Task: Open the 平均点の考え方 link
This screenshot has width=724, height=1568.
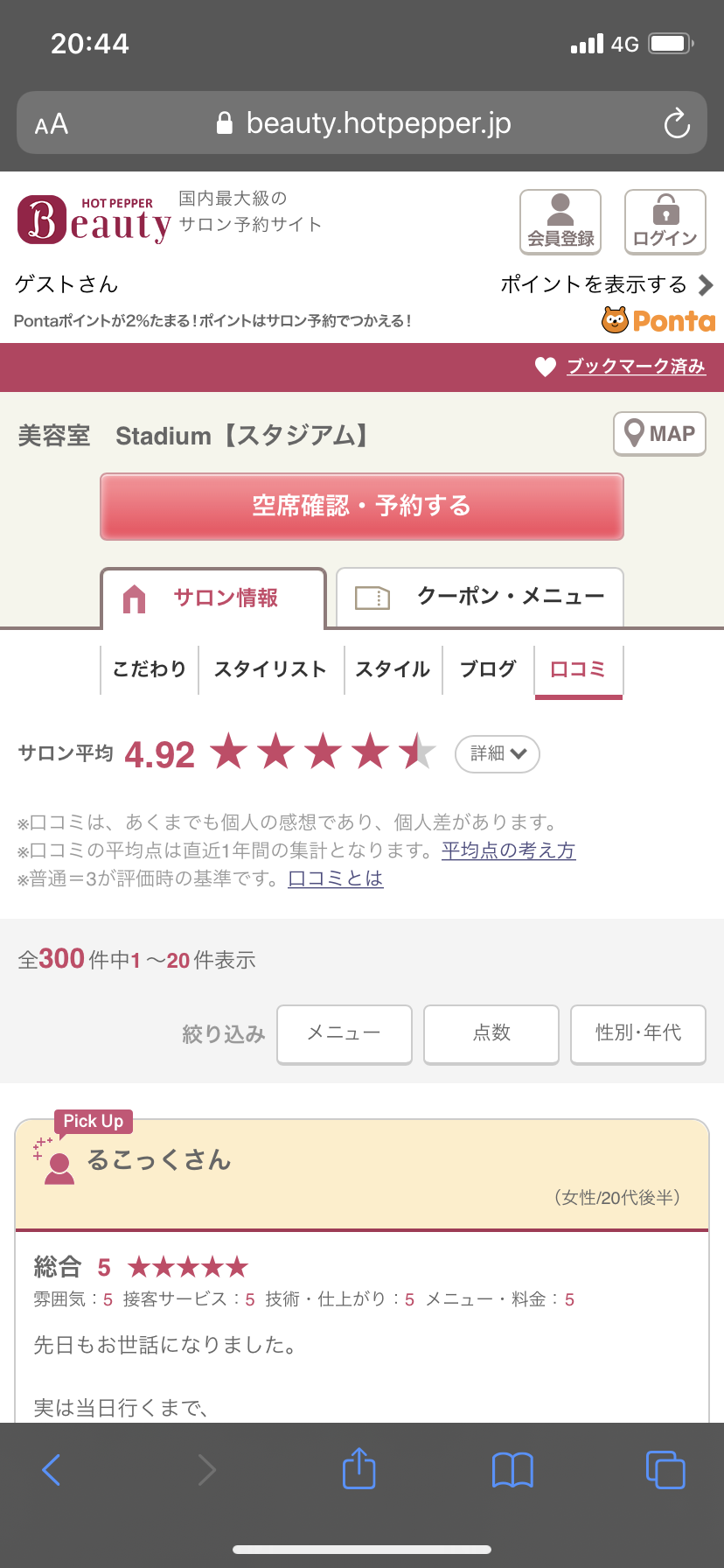Action: pos(508,850)
